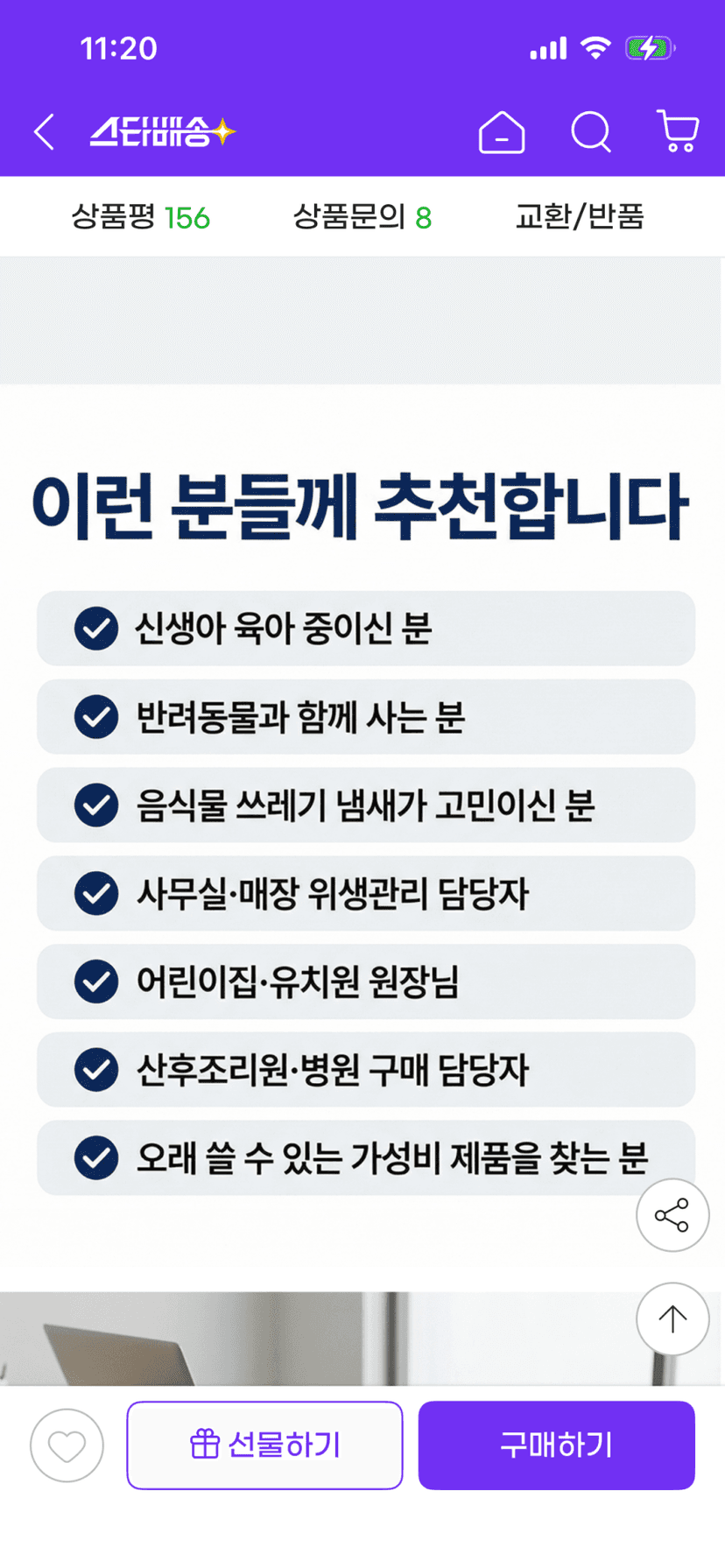Tap the 선물하기 gift button
This screenshot has height=1568, width=725.
[x=264, y=1445]
